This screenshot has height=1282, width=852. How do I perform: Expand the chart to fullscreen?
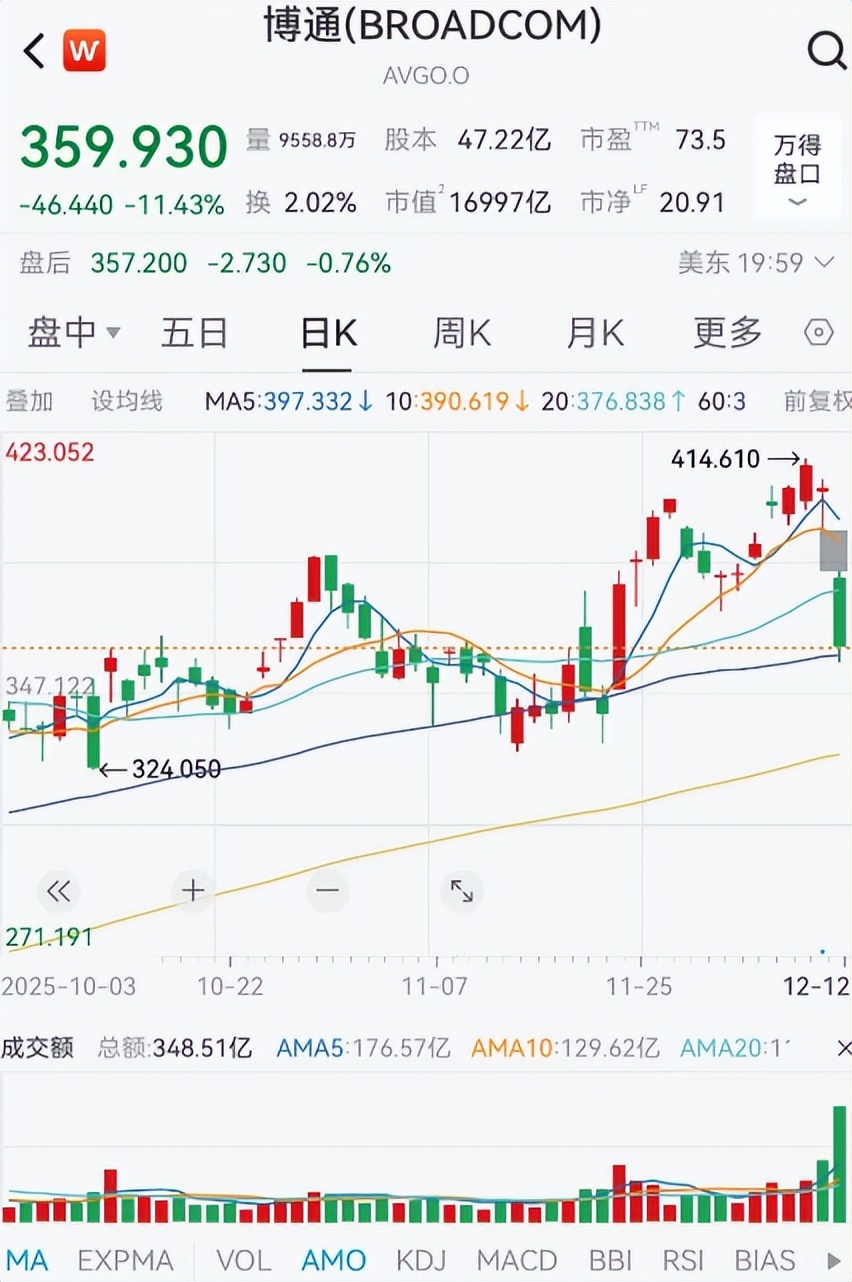(462, 890)
